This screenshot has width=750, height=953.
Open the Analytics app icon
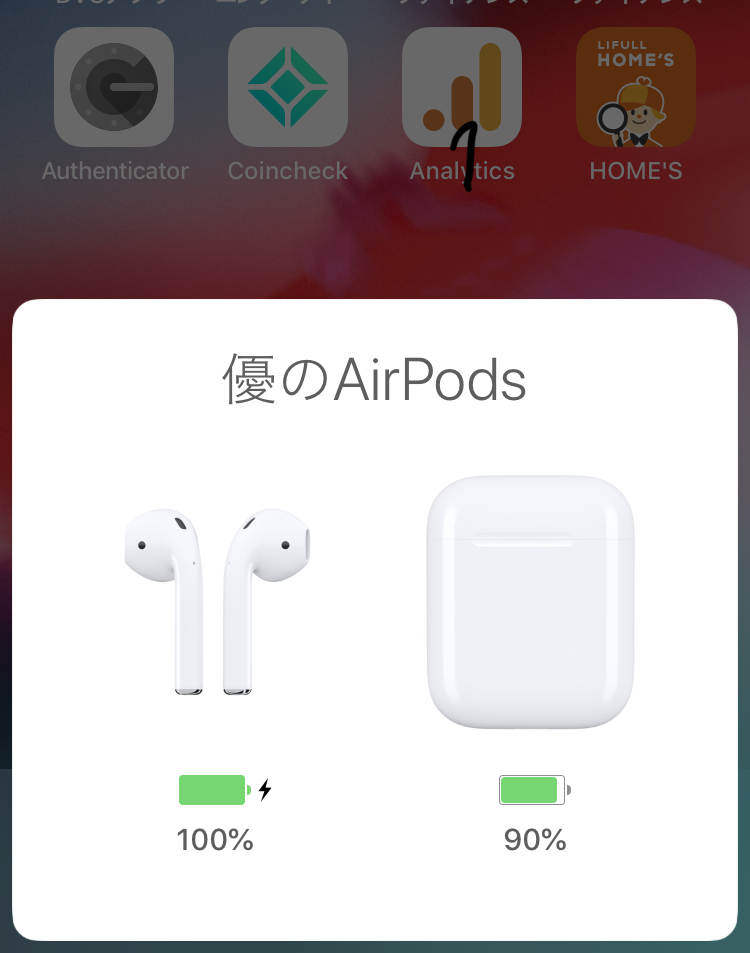point(461,87)
